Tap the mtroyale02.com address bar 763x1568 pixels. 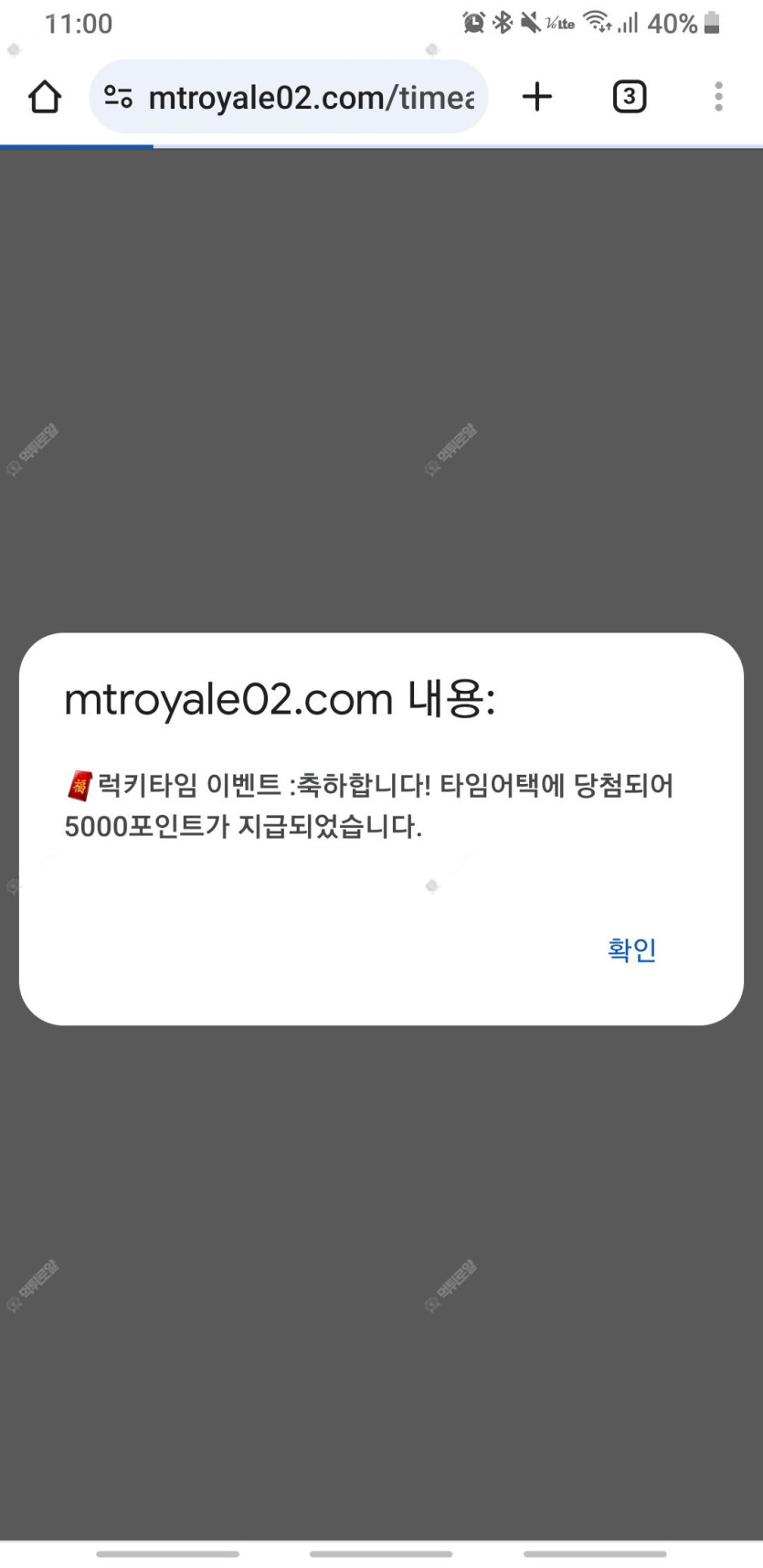click(x=311, y=97)
